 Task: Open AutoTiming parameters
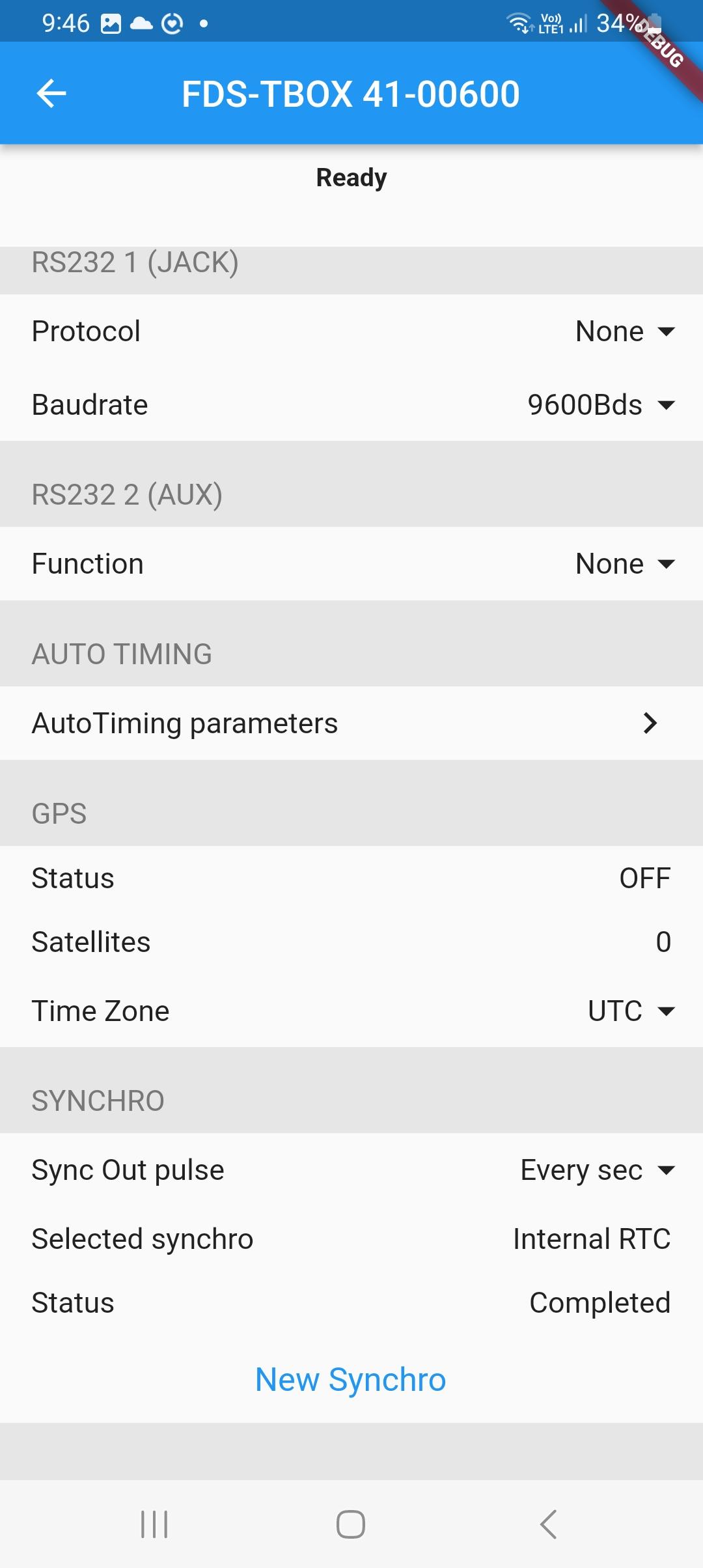[x=351, y=723]
